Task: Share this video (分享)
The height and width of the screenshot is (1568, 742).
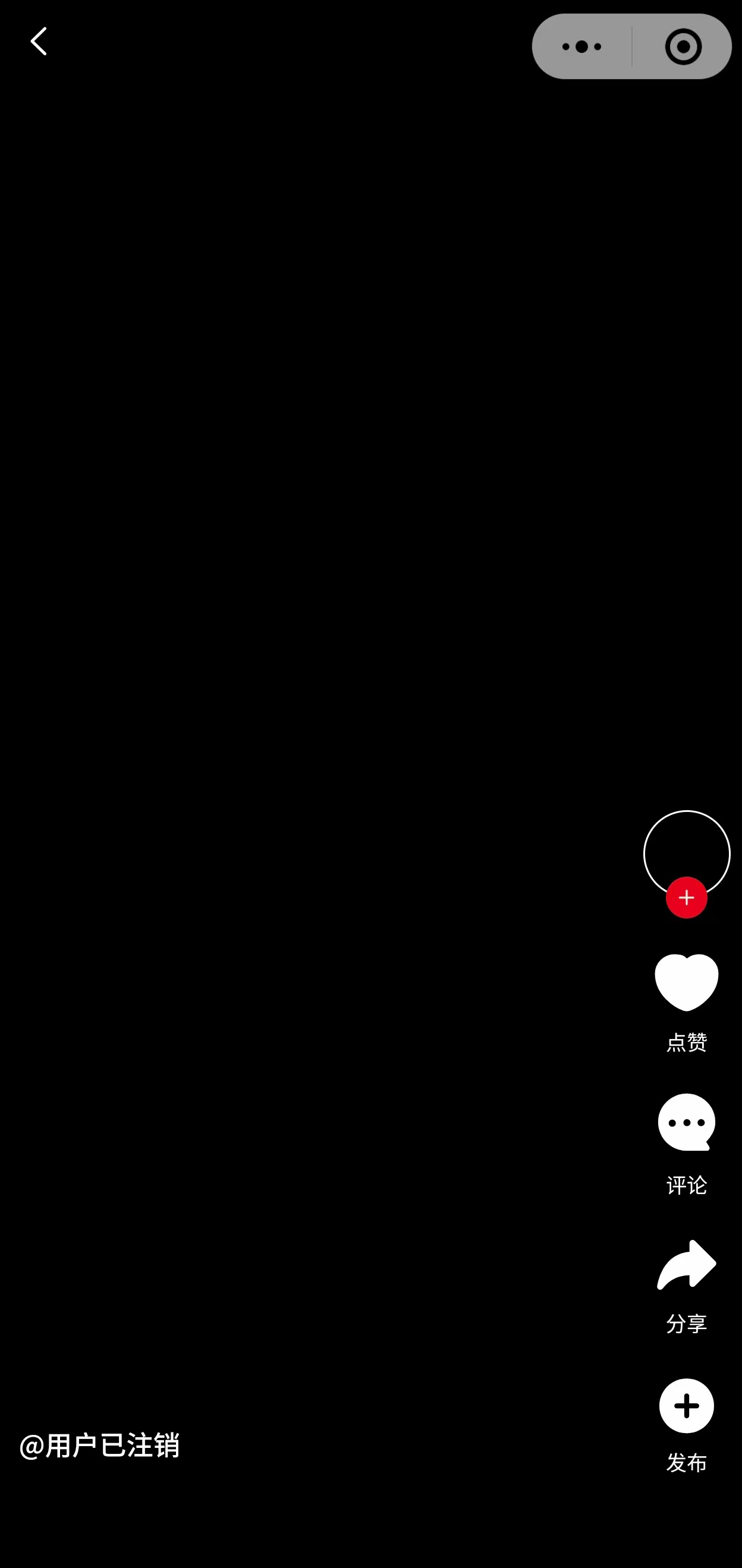Action: point(686,1265)
